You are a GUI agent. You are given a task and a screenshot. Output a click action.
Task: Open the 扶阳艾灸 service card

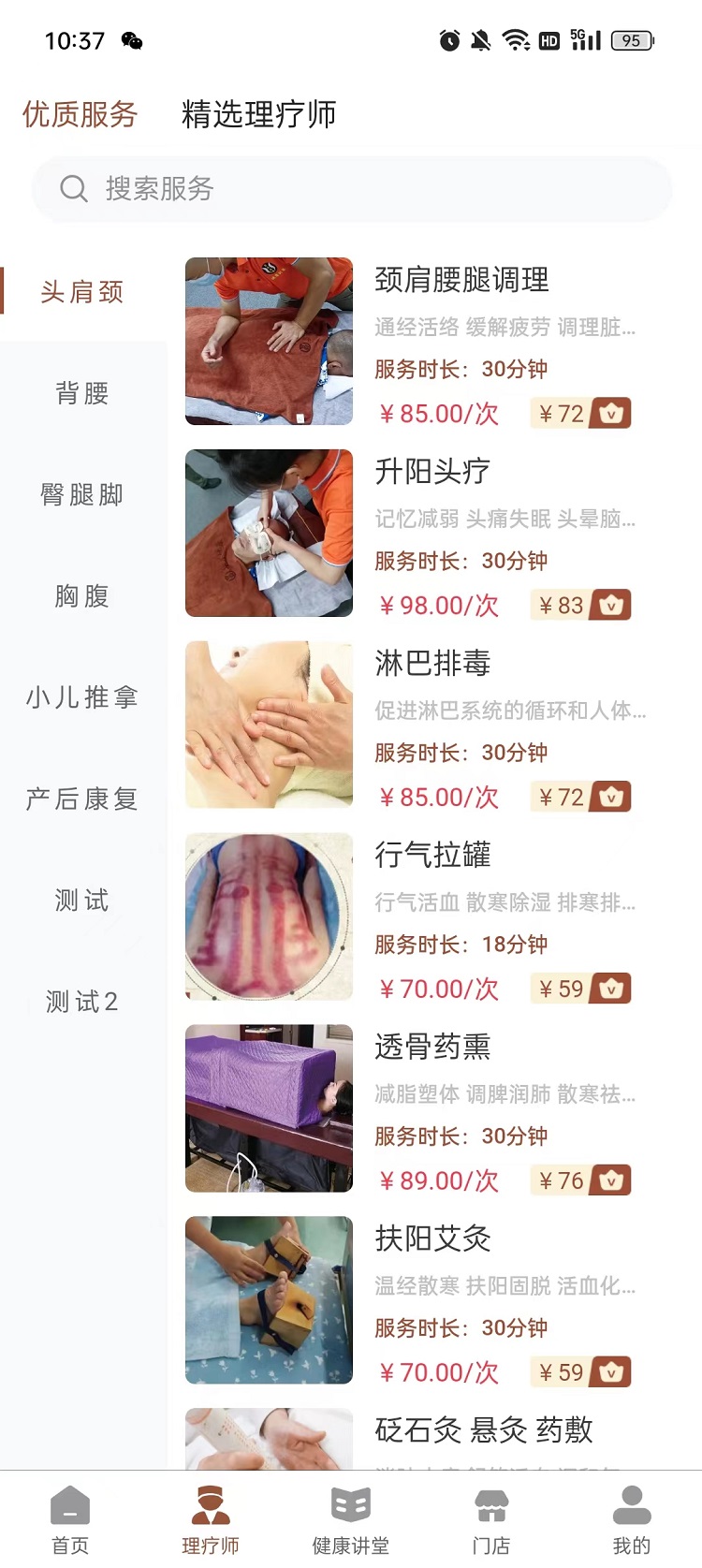tap(432, 1238)
